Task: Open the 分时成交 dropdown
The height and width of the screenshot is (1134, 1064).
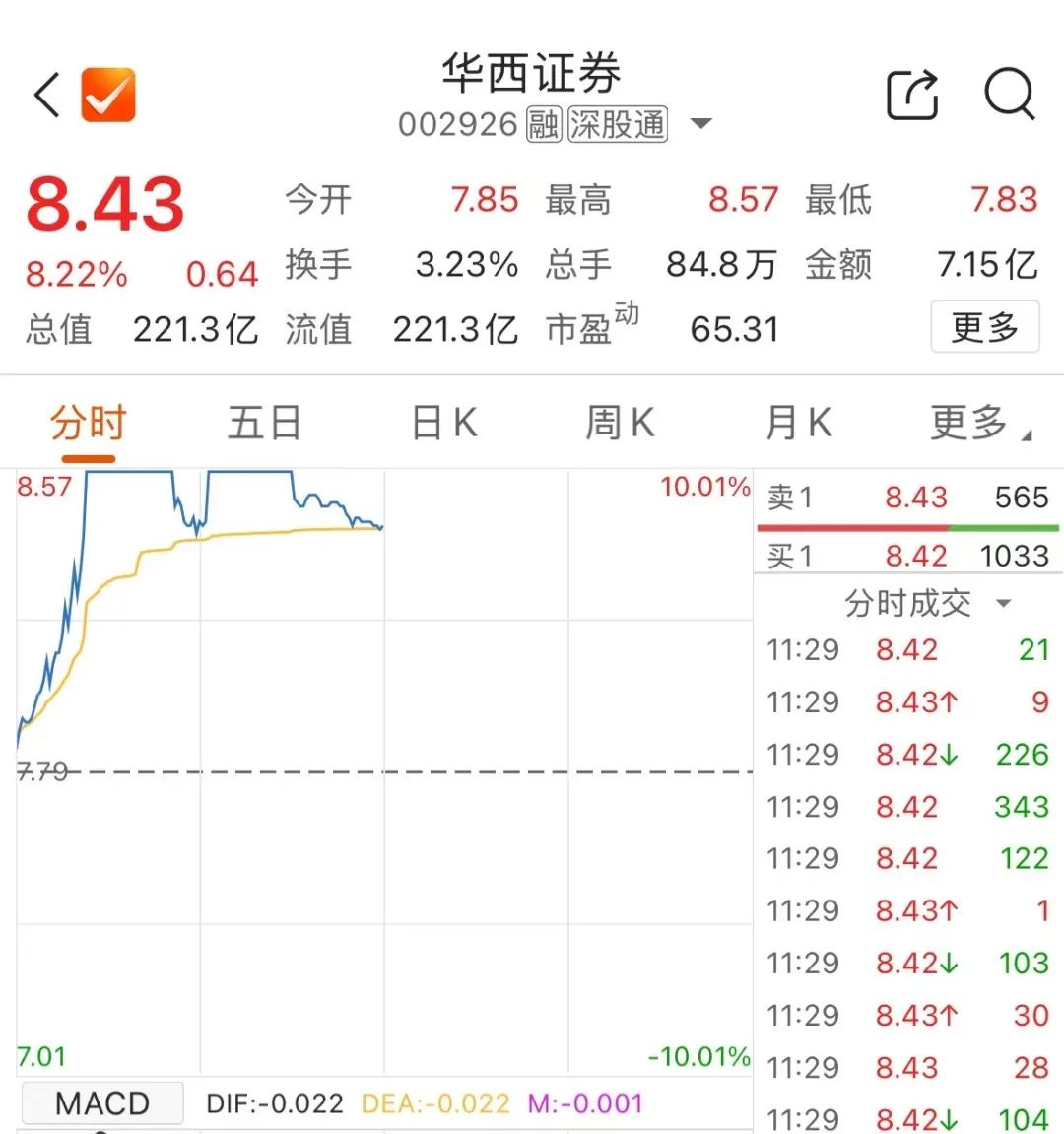Action: 926,603
